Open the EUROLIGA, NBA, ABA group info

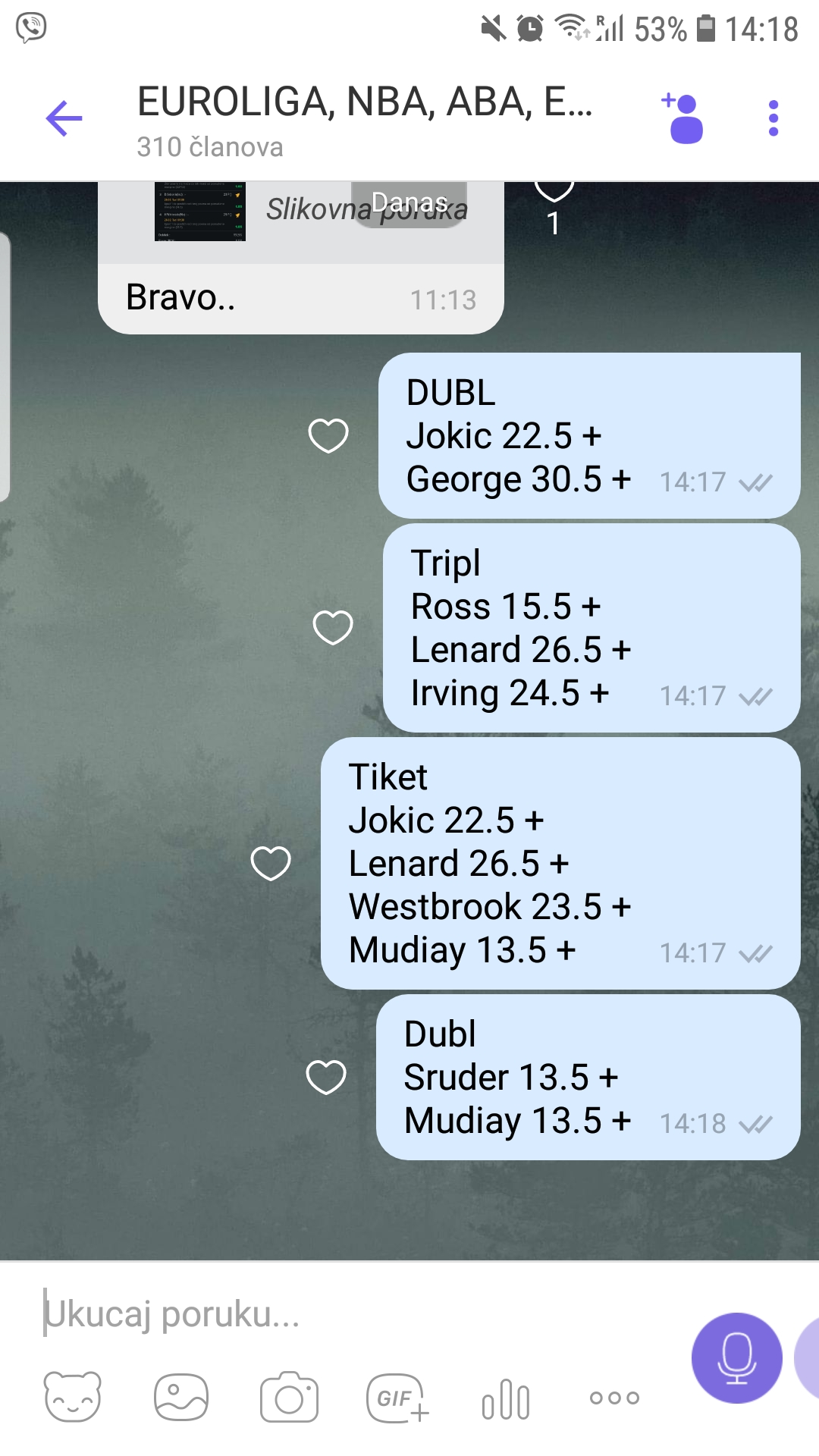[364, 119]
